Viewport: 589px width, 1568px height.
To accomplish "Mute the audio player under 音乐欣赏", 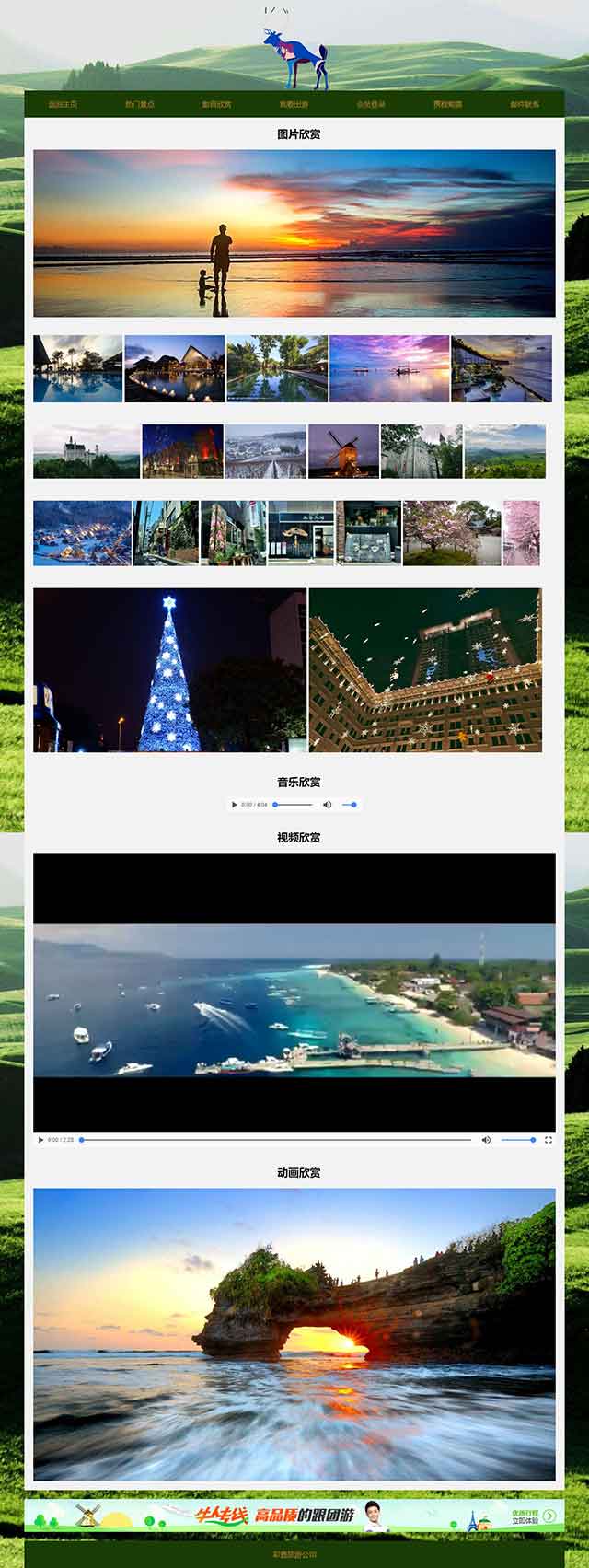I will coord(327,805).
